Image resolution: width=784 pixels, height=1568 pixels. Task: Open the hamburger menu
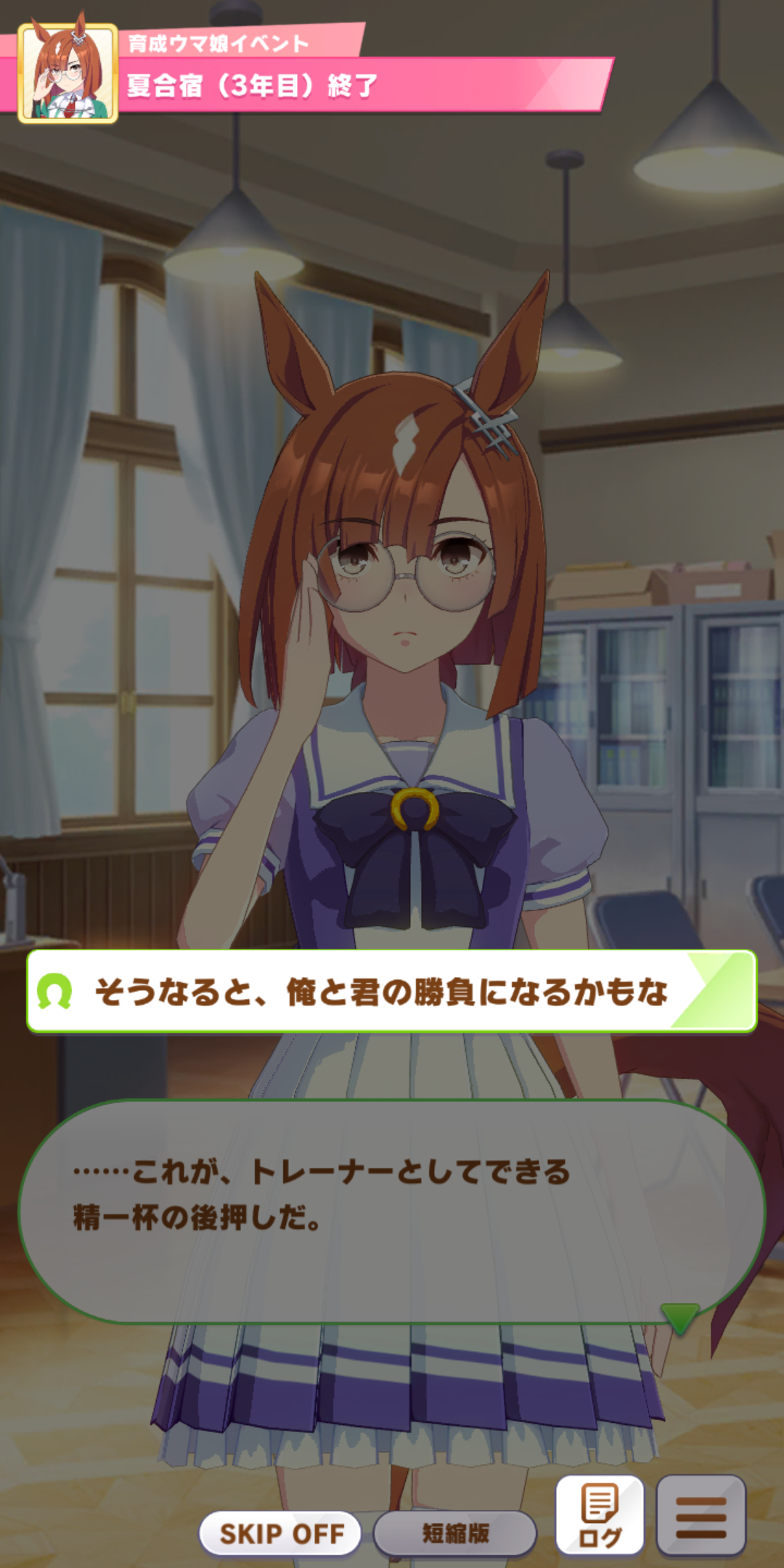pos(701,1516)
